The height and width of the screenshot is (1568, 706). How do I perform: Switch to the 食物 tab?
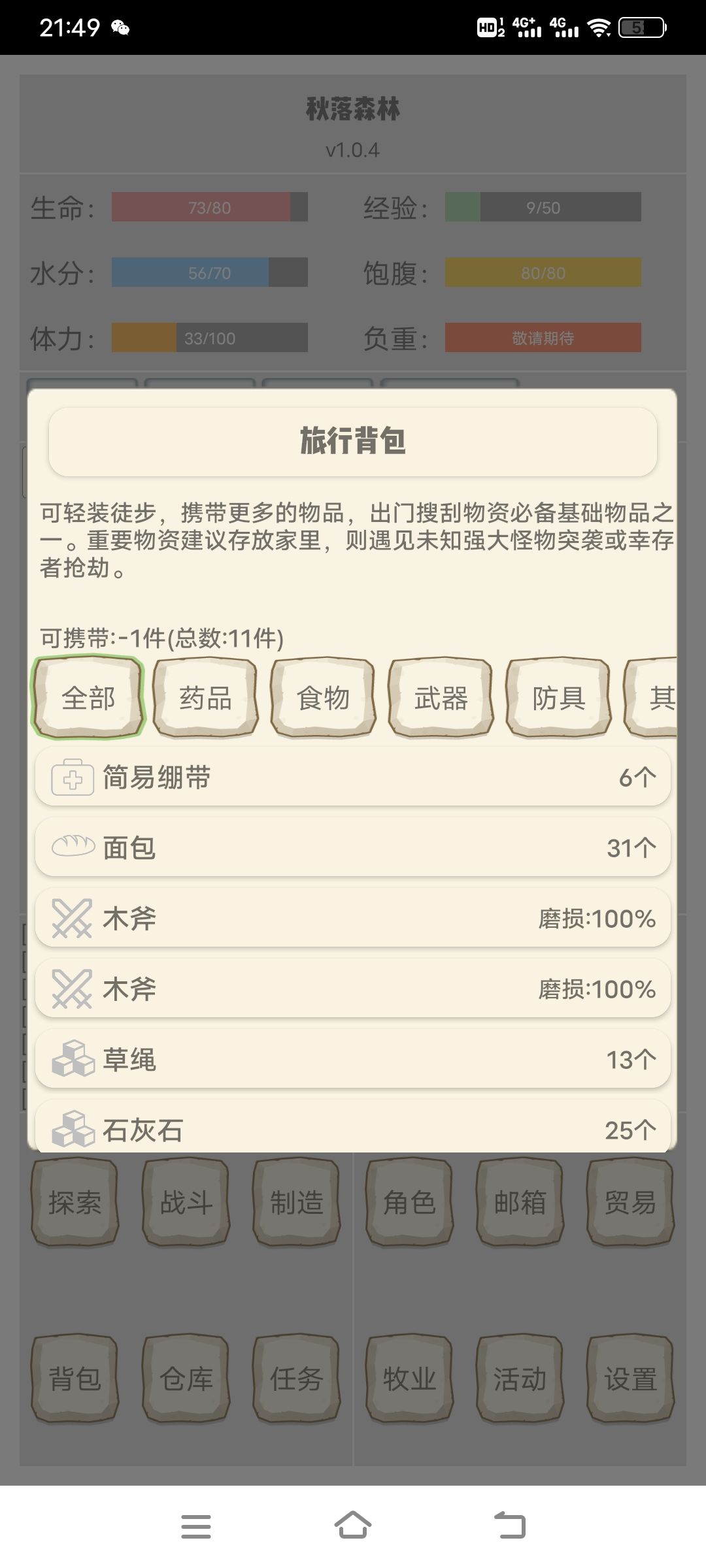click(x=324, y=698)
